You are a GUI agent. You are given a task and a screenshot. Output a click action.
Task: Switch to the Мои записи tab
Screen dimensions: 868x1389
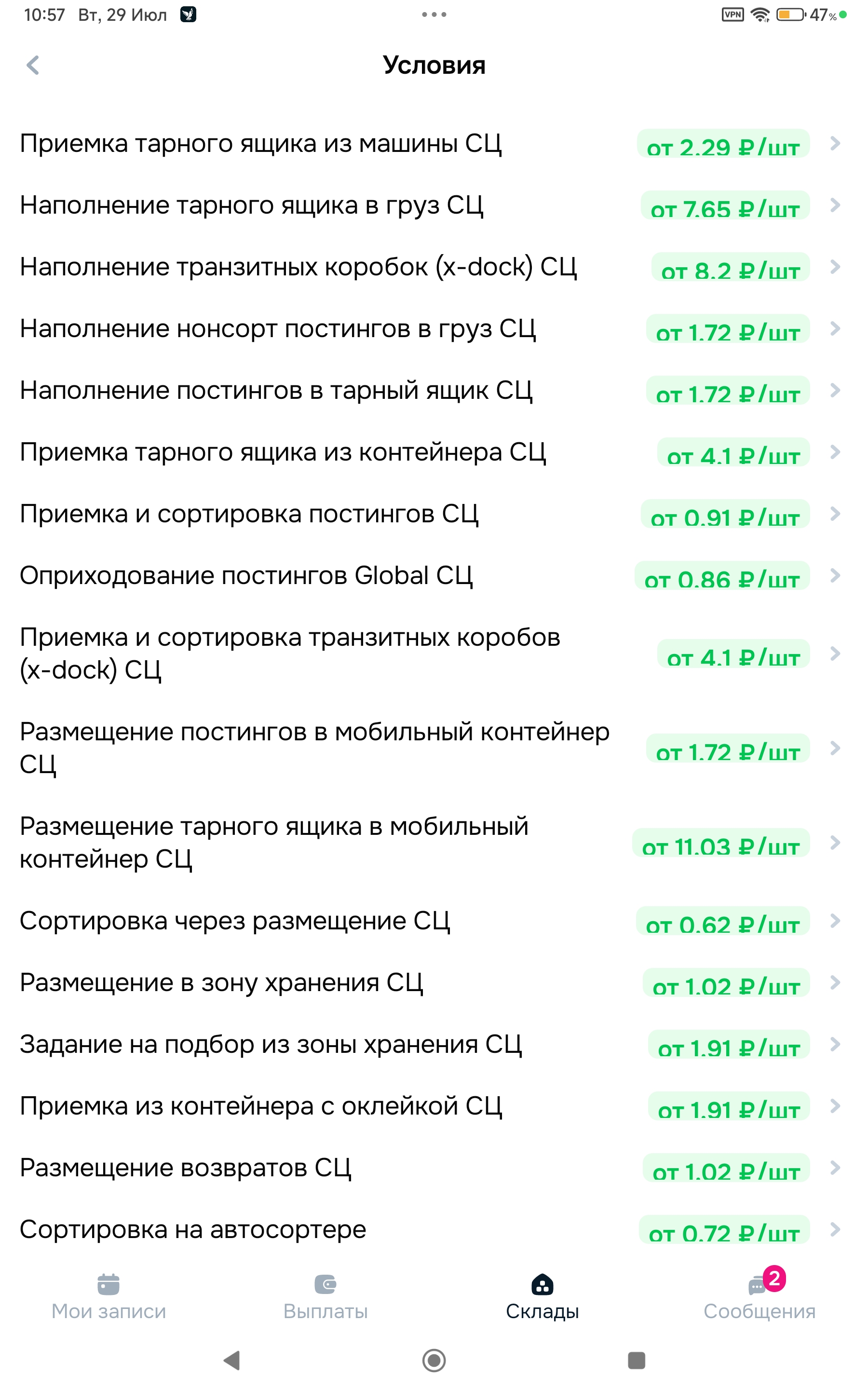108,1297
